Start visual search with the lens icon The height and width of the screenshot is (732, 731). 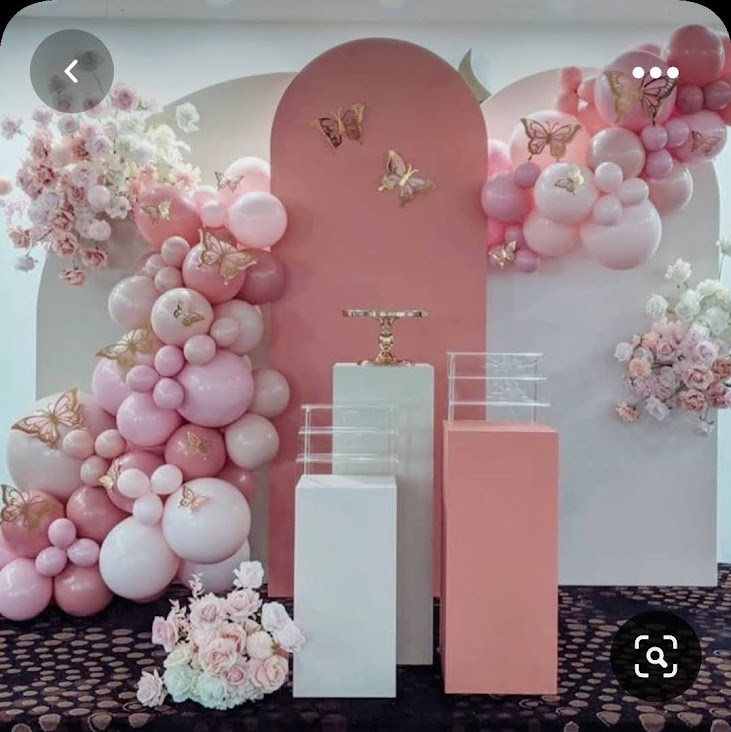point(656,656)
